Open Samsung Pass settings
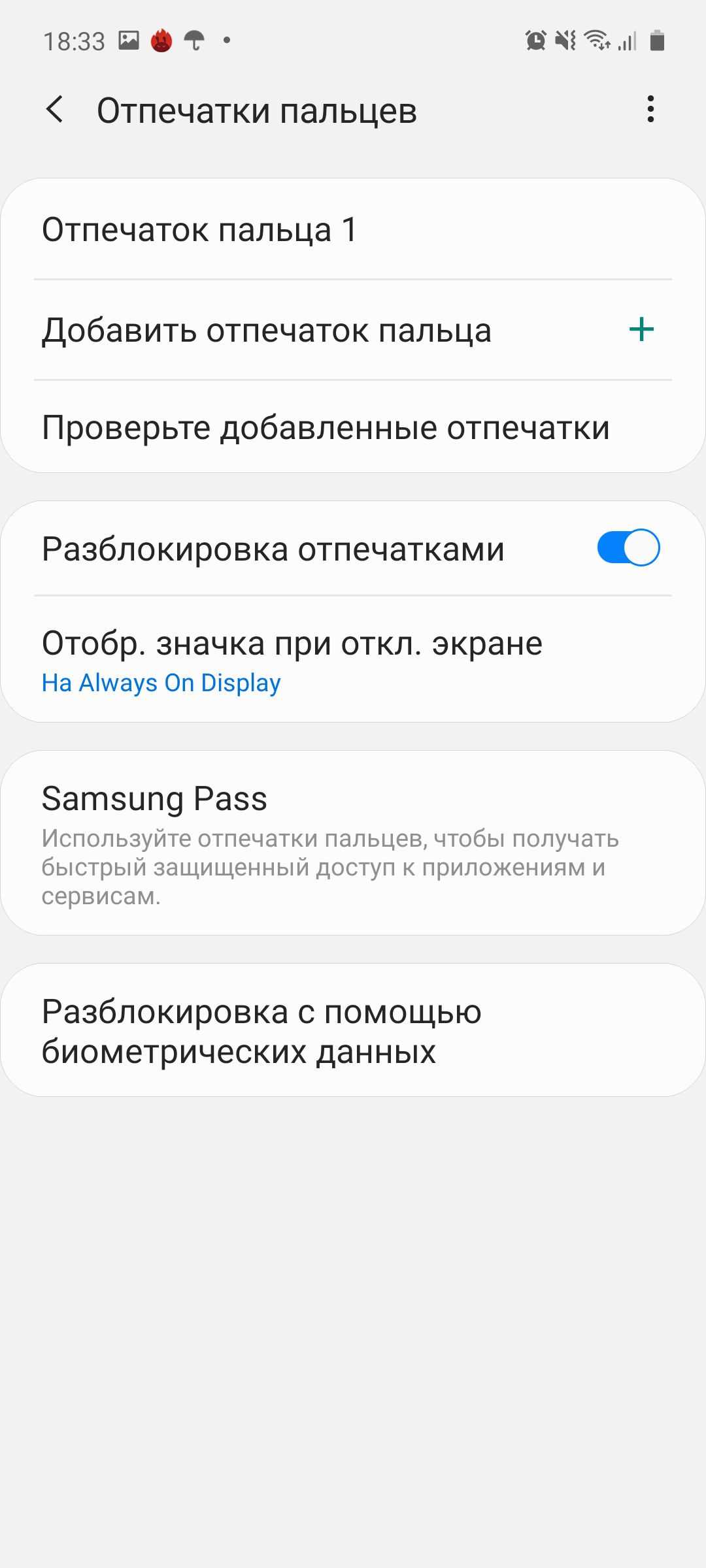Screen dimensions: 706x1568 click(353, 843)
